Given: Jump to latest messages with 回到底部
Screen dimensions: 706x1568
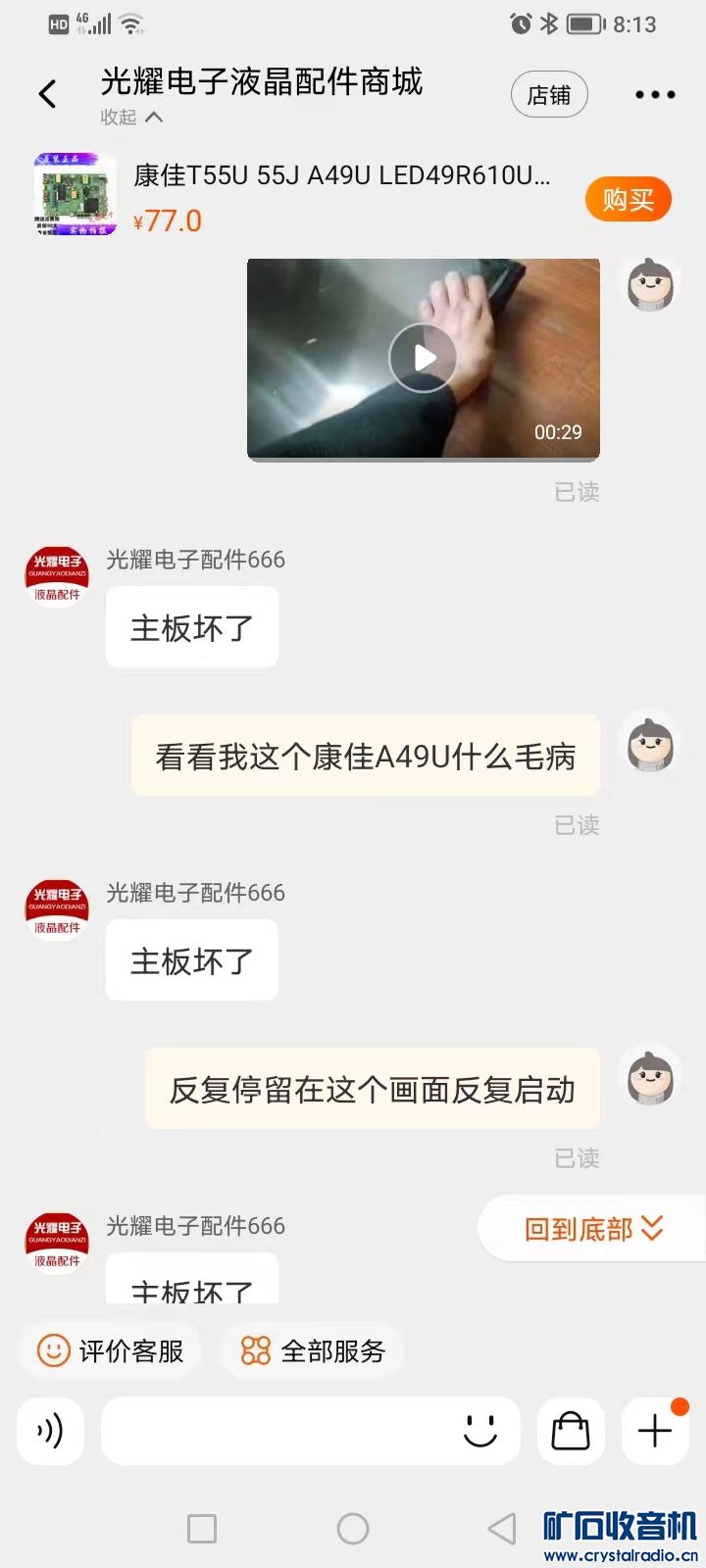Looking at the screenshot, I should click(593, 1229).
